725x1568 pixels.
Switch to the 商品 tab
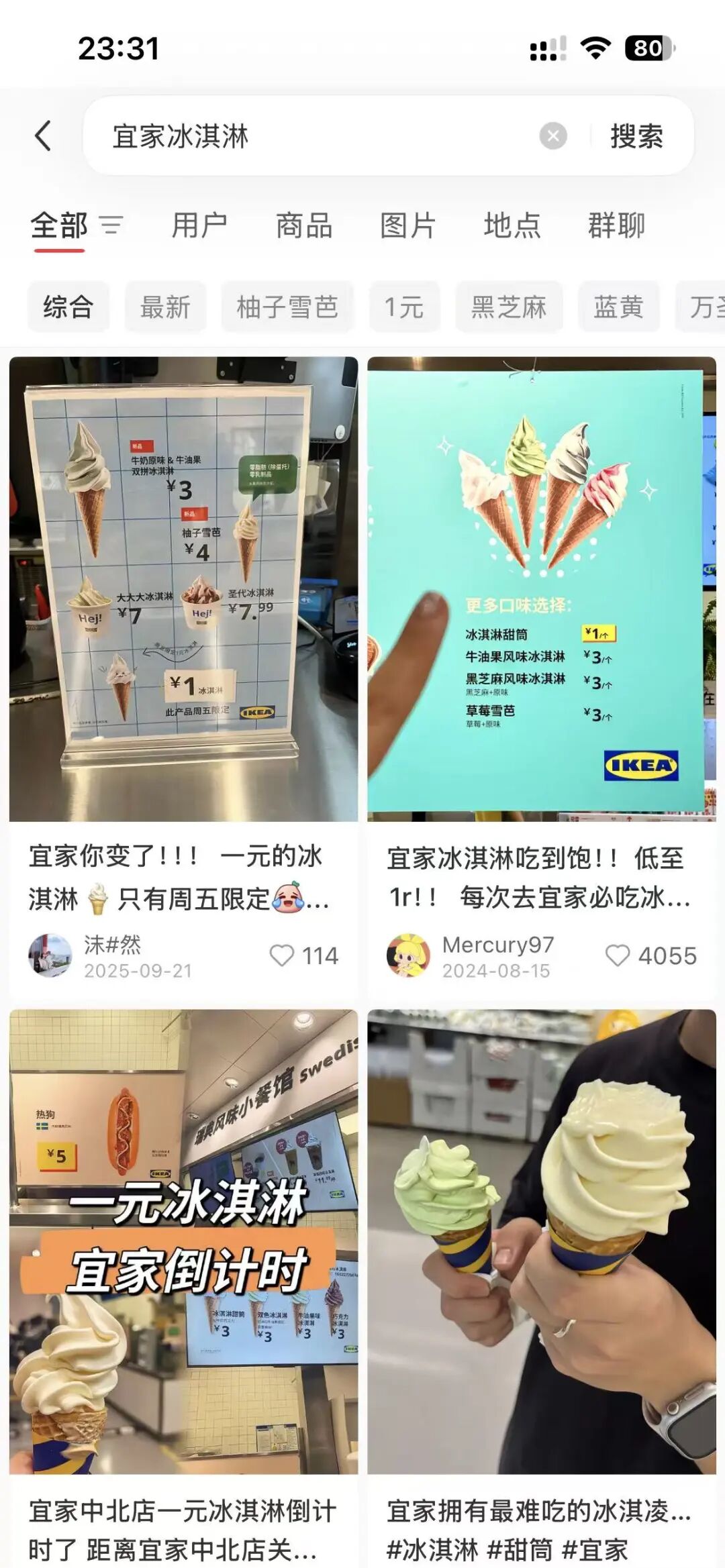click(304, 225)
